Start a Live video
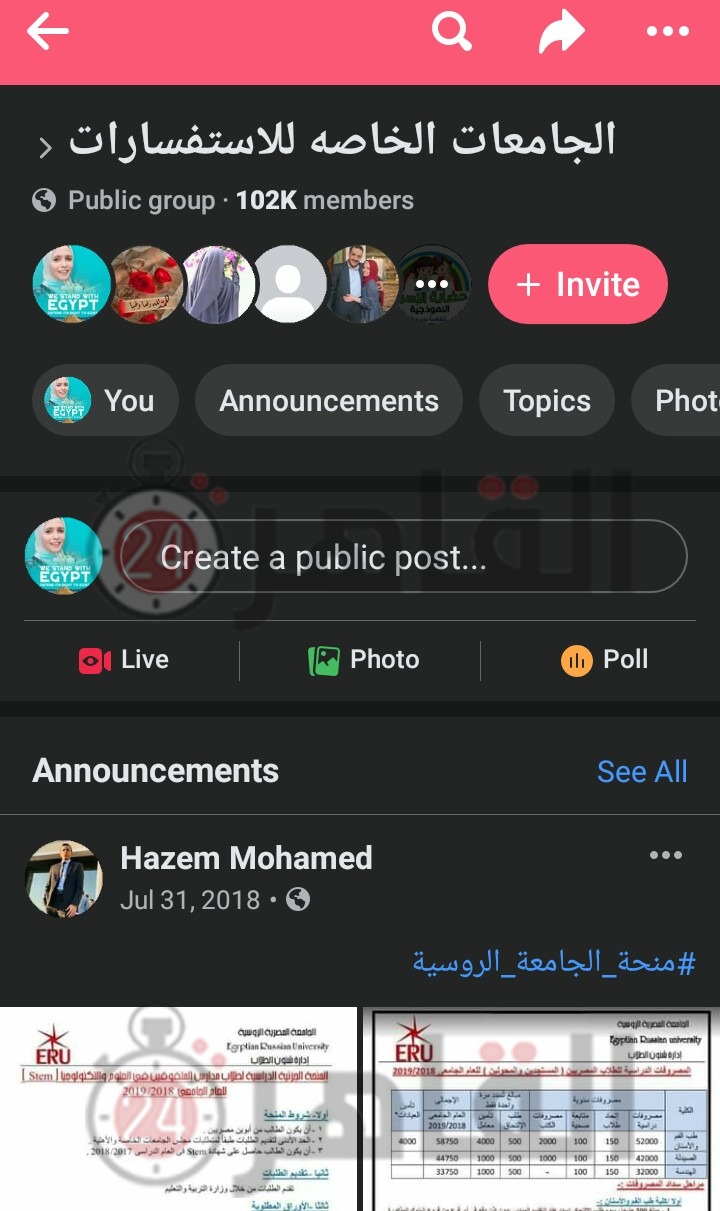The width and height of the screenshot is (720, 1211). (x=124, y=660)
